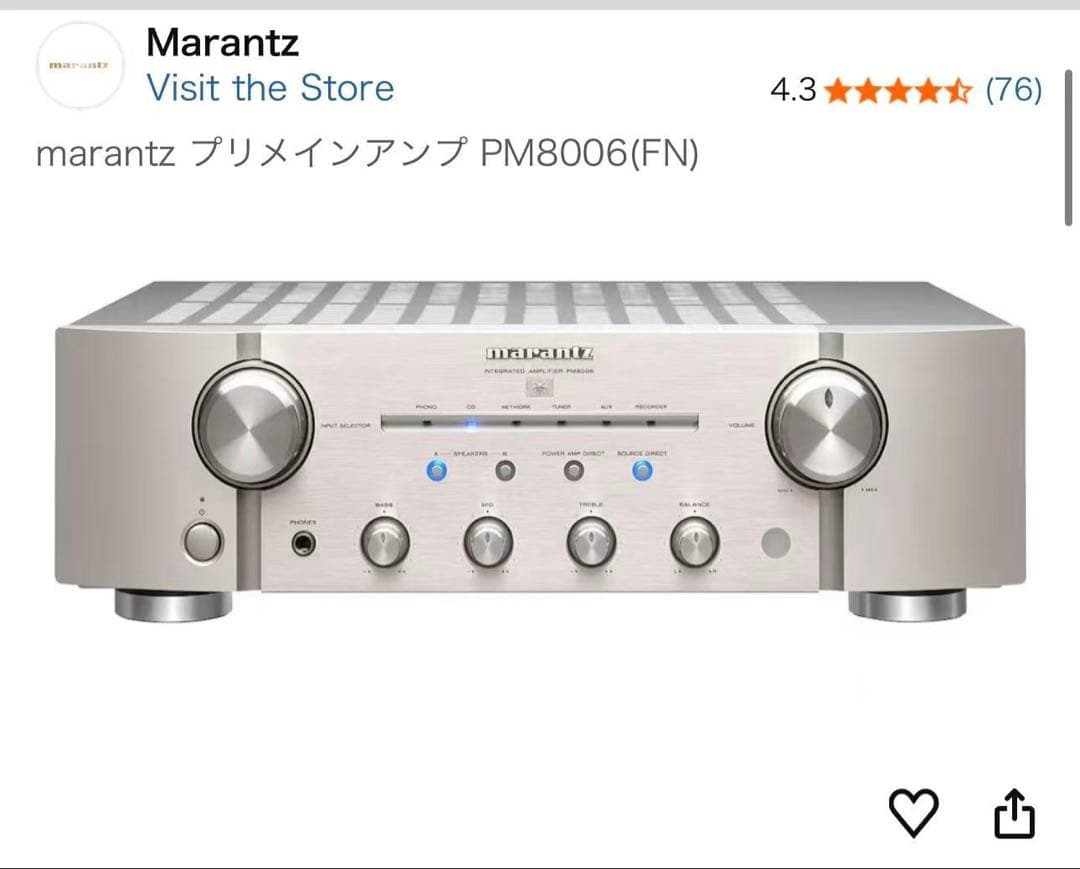Share this product listing
This screenshot has height=869, width=1080.
[1013, 813]
